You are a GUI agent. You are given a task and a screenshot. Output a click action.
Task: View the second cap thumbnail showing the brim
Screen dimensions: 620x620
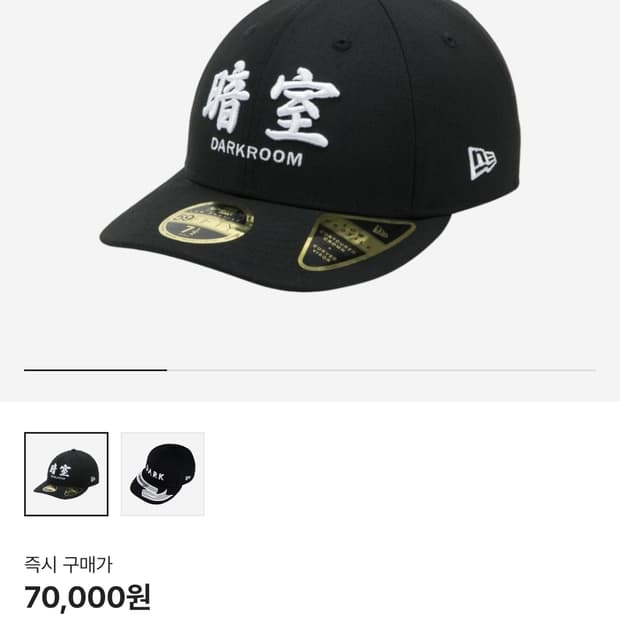(162, 474)
